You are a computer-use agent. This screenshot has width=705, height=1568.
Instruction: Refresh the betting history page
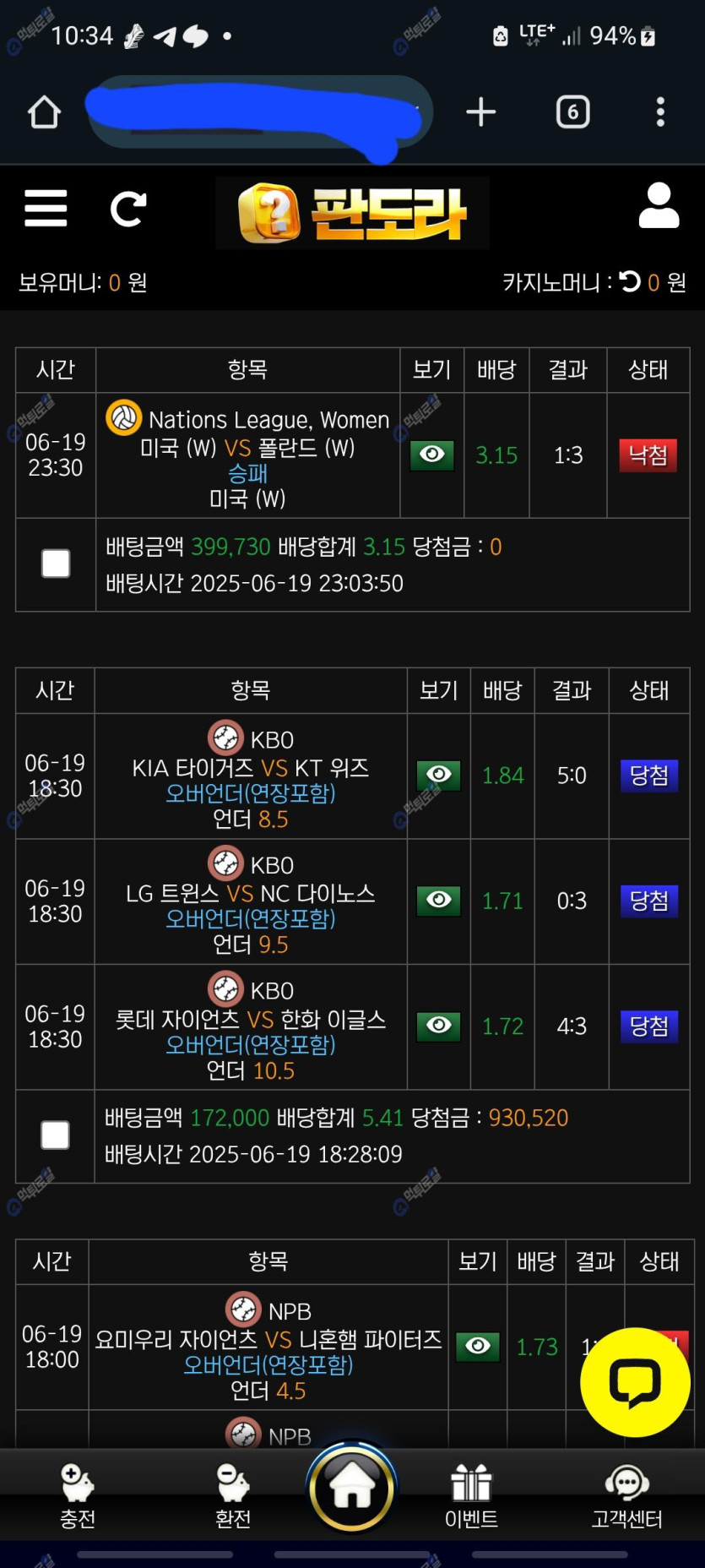click(x=128, y=209)
